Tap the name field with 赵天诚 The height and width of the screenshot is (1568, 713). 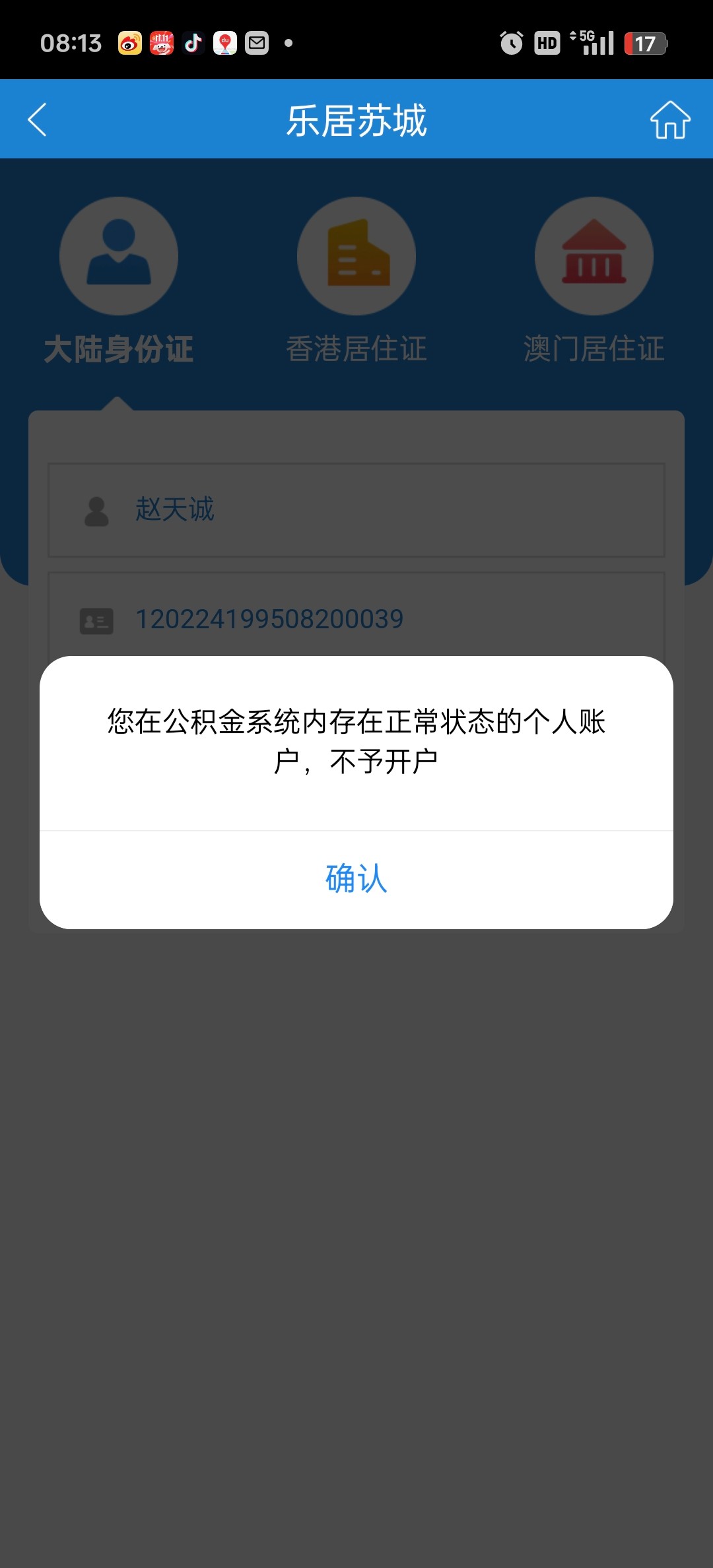(x=356, y=510)
